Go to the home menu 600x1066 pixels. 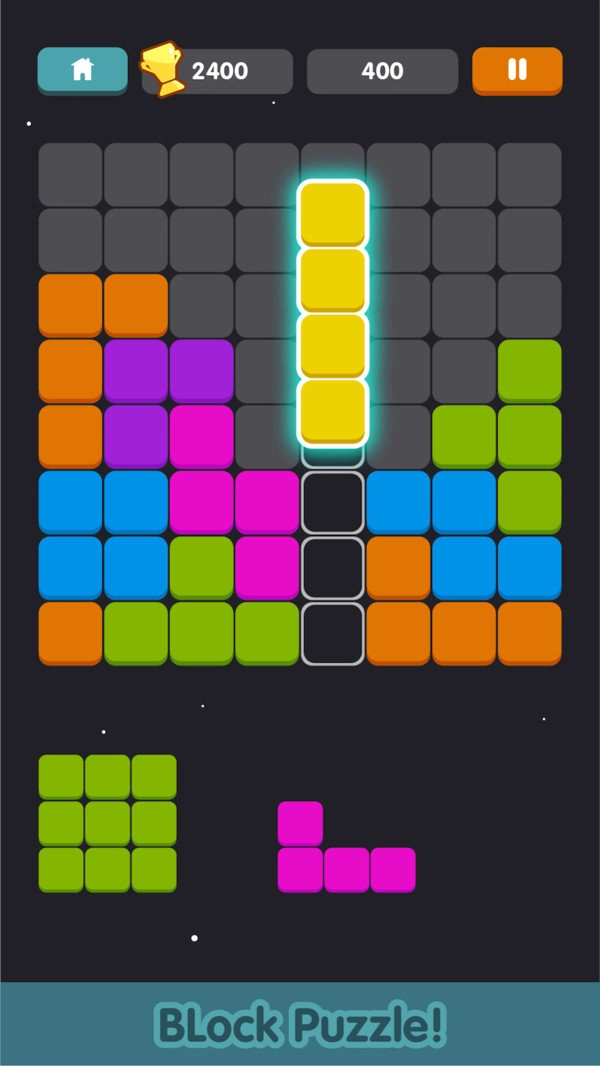82,69
